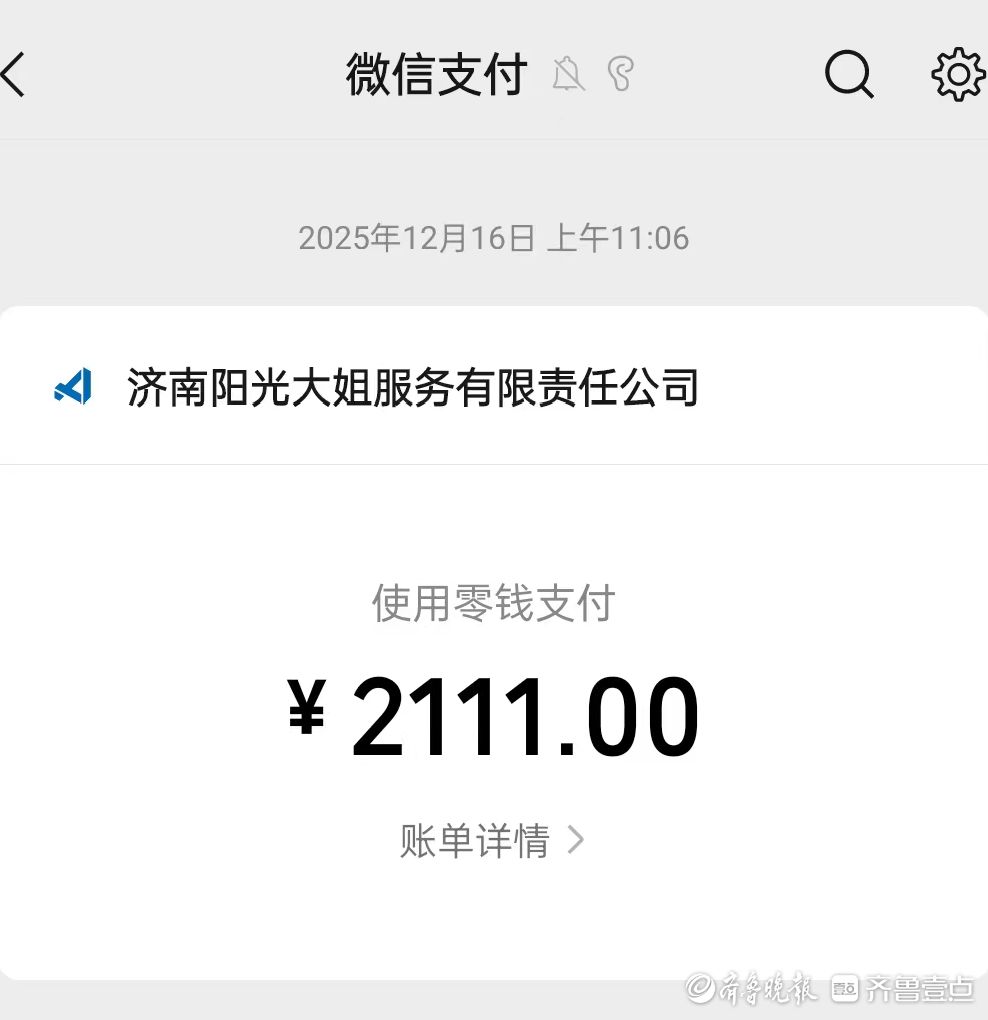This screenshot has height=1020, width=988.
Task: Open search in 微信支付
Action: pyautogui.click(x=849, y=75)
